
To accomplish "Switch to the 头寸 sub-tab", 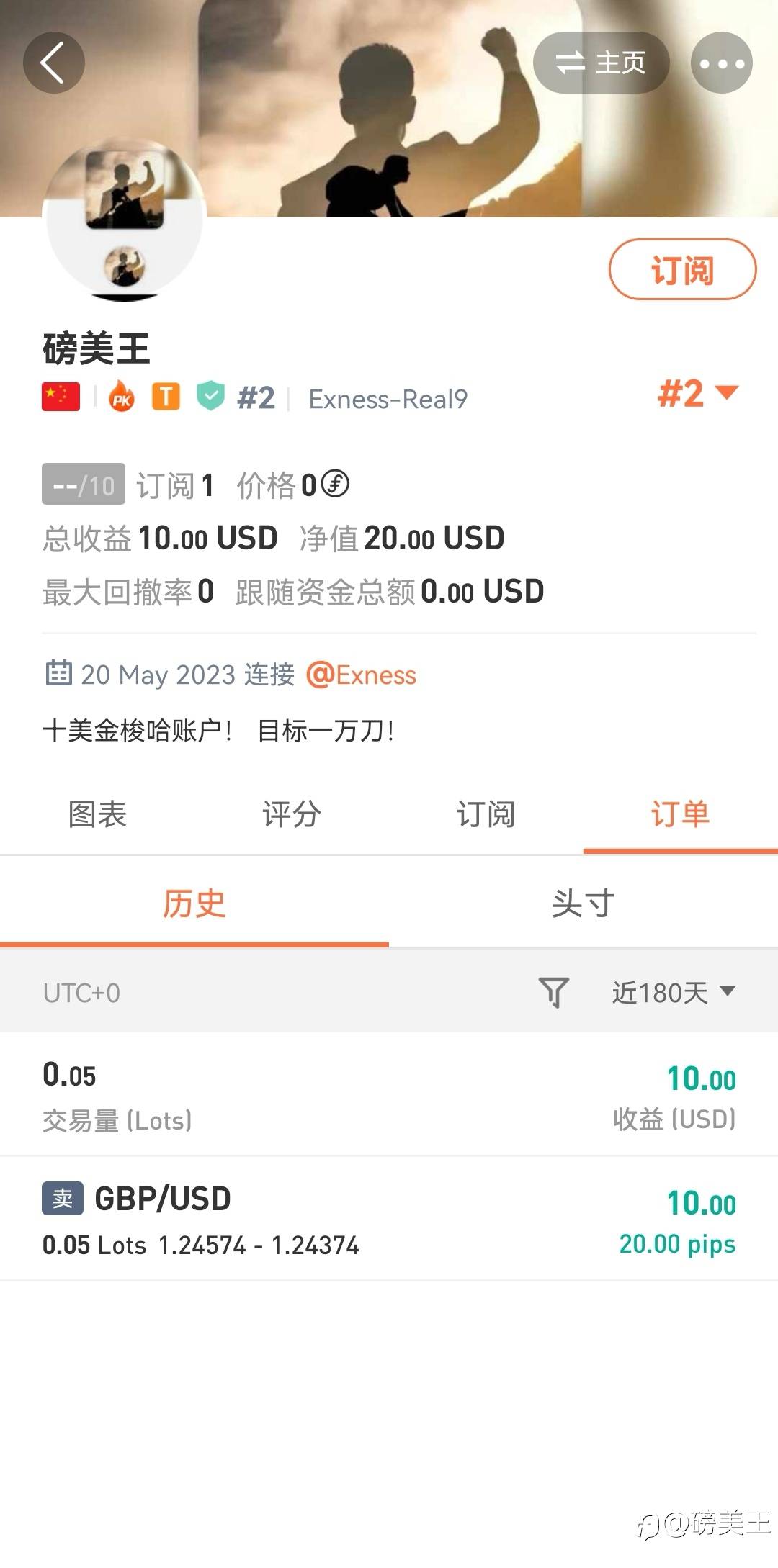I will point(583,904).
